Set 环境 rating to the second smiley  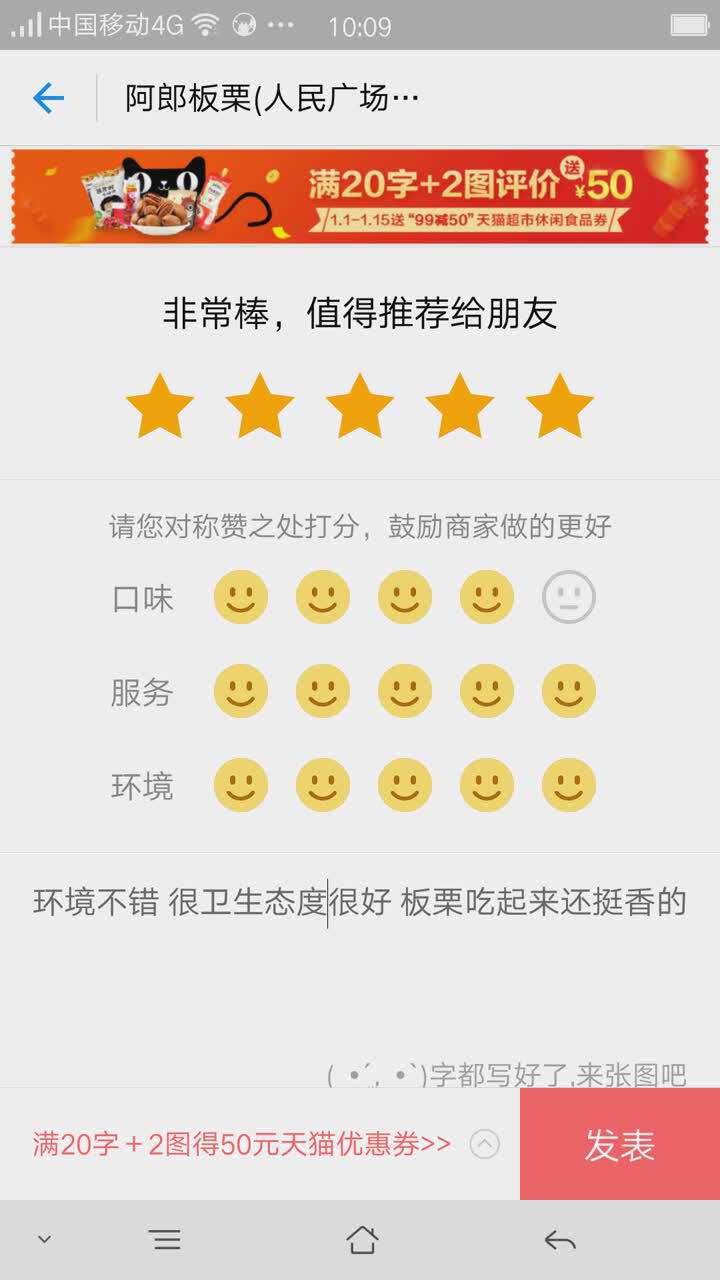pos(323,785)
